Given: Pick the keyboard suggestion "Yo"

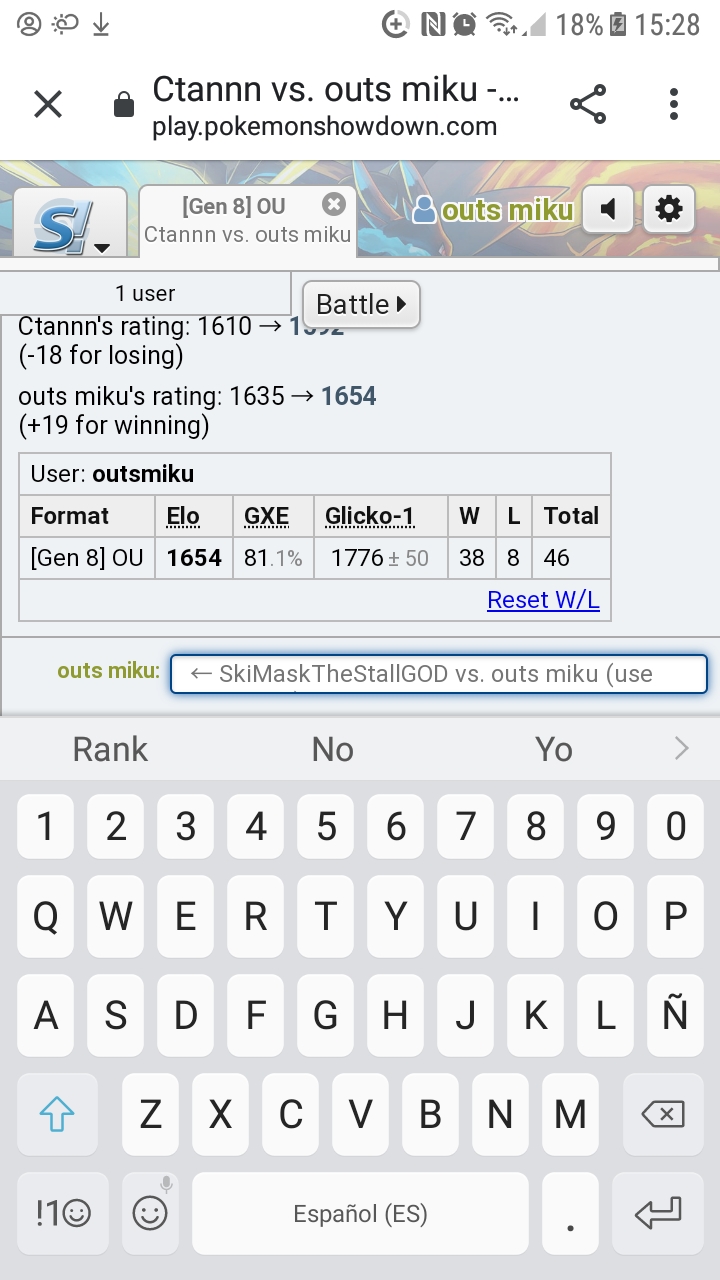Looking at the screenshot, I should [553, 749].
